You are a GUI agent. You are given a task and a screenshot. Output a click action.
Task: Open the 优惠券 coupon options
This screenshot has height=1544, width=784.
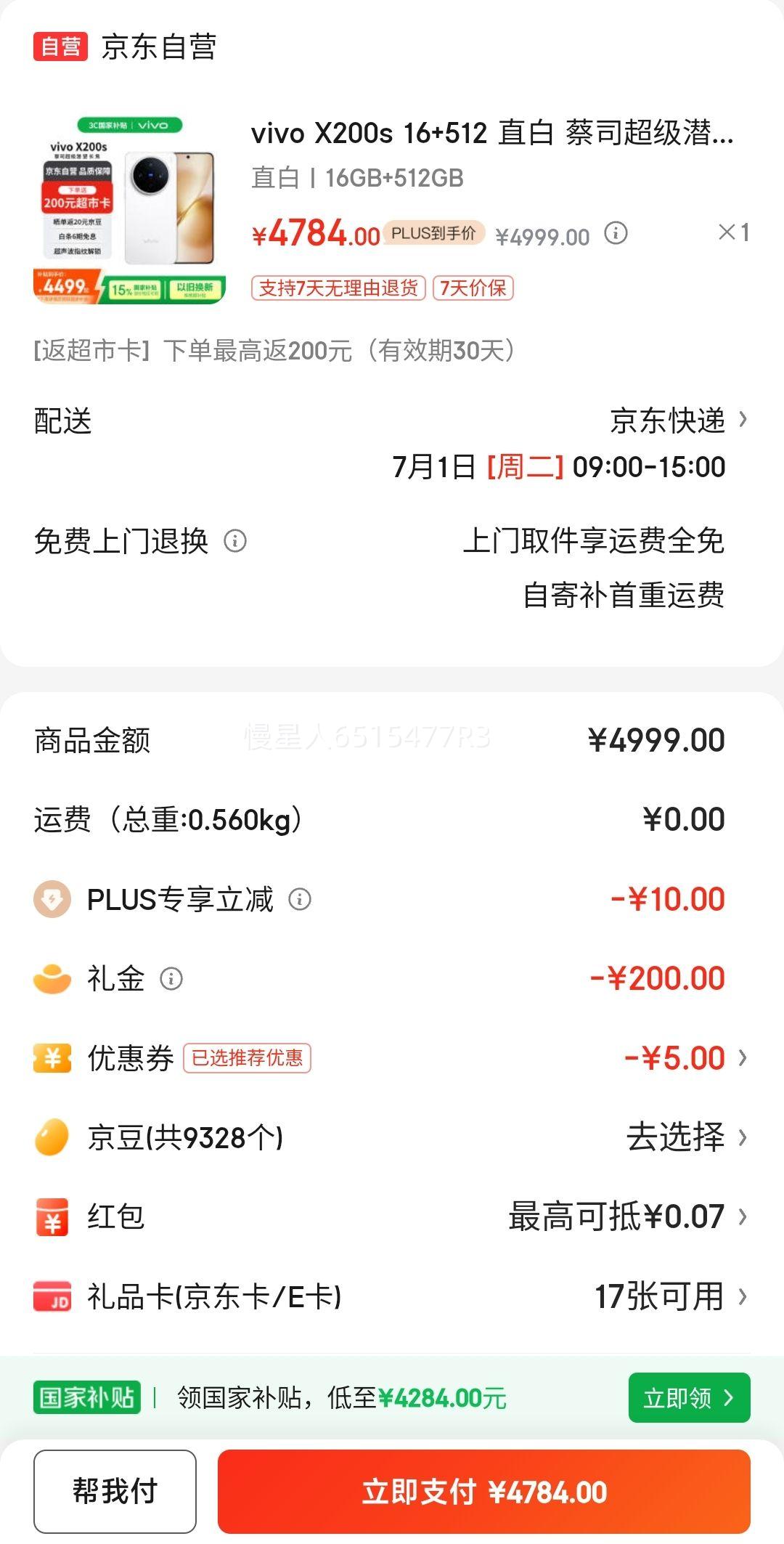pos(392,1057)
